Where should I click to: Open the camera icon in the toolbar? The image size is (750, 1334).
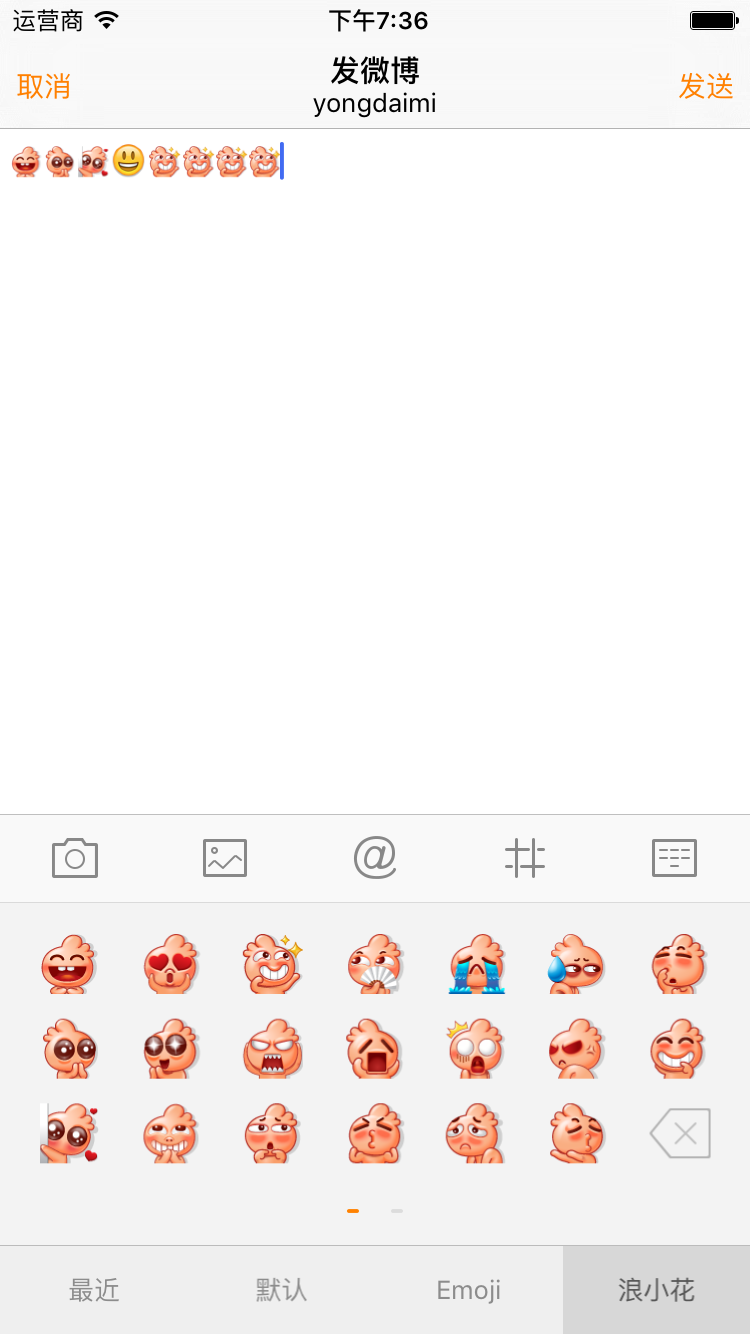tap(75, 858)
